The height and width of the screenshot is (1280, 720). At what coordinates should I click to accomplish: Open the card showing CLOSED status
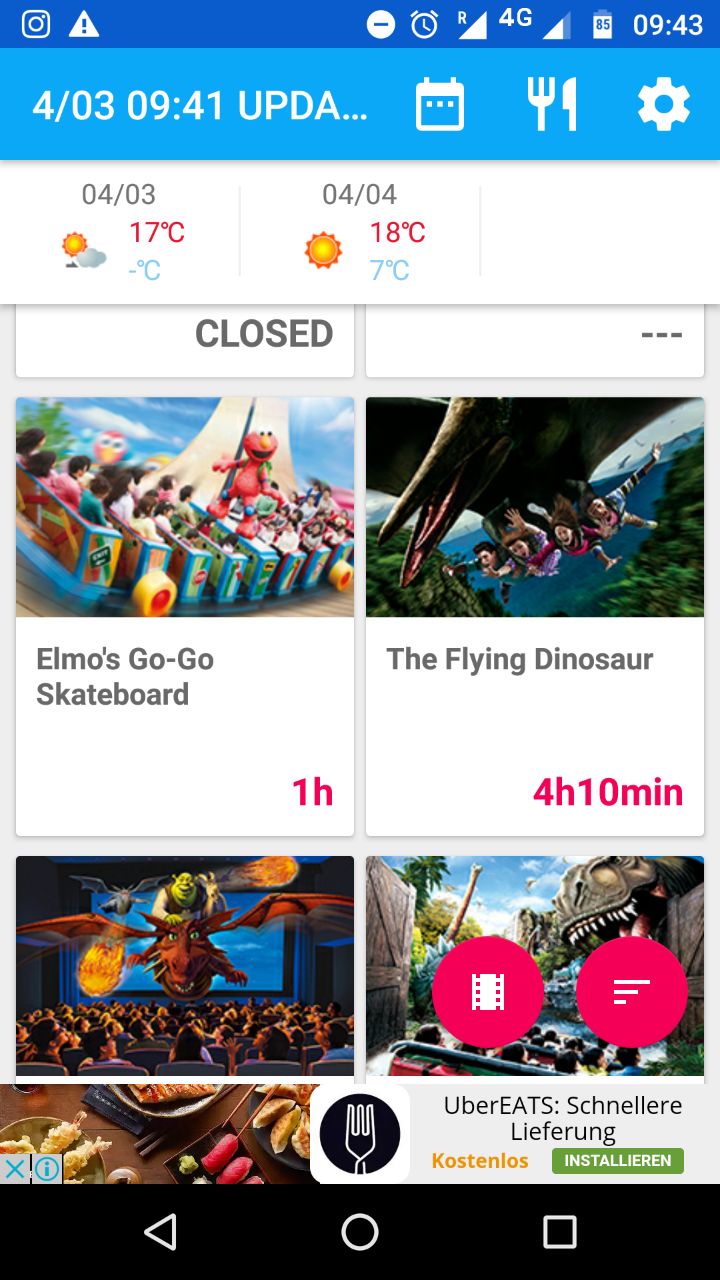pos(185,340)
